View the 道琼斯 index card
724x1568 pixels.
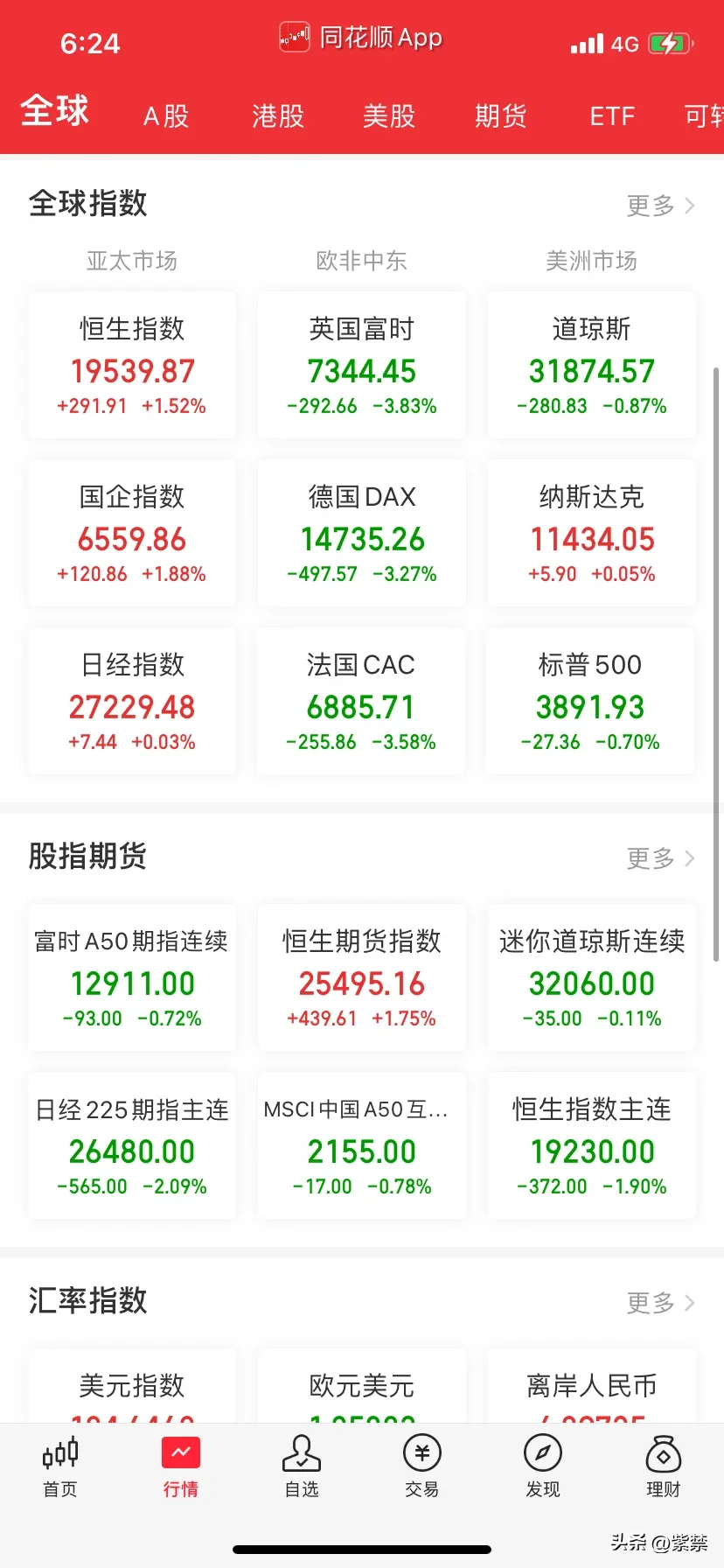tap(592, 366)
